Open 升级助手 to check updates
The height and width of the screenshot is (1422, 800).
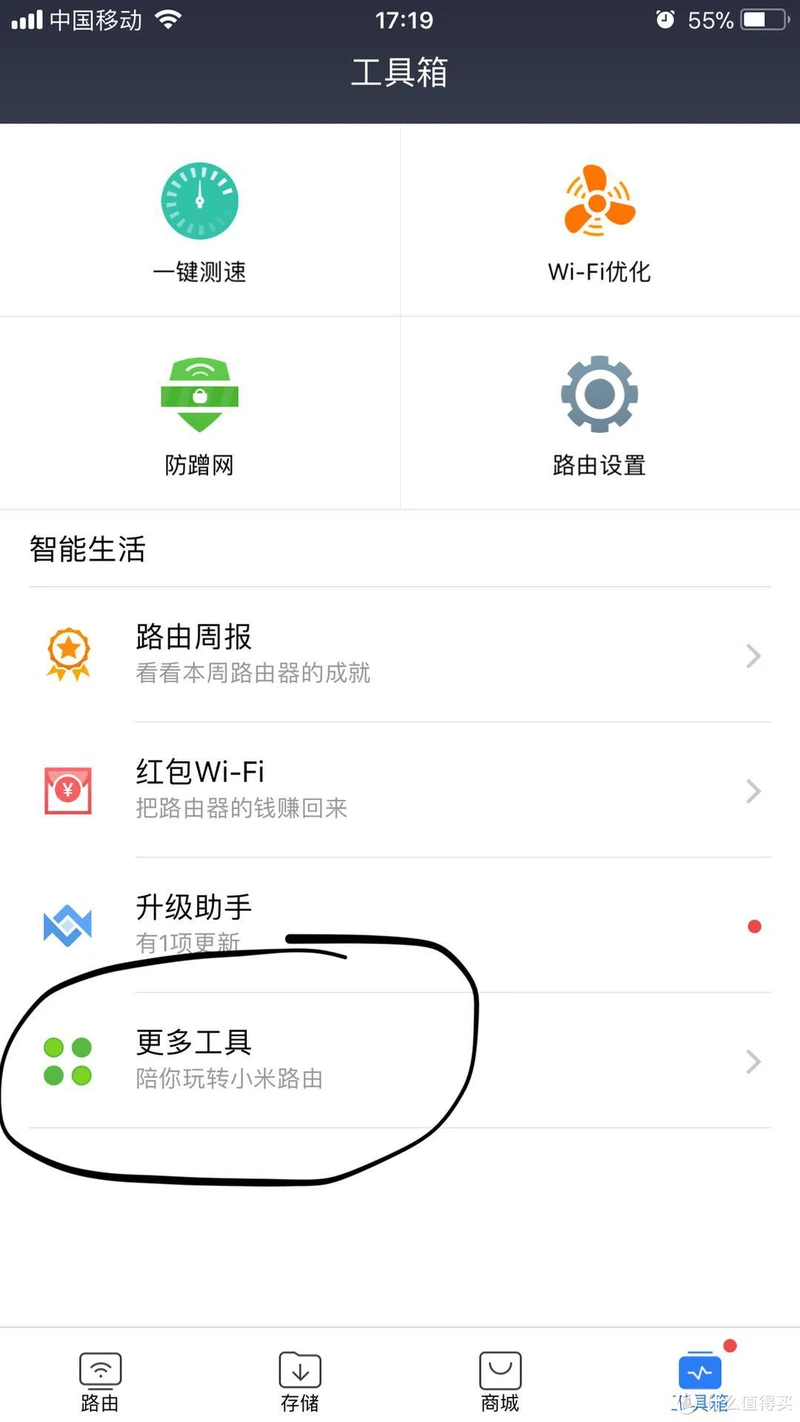point(400,924)
